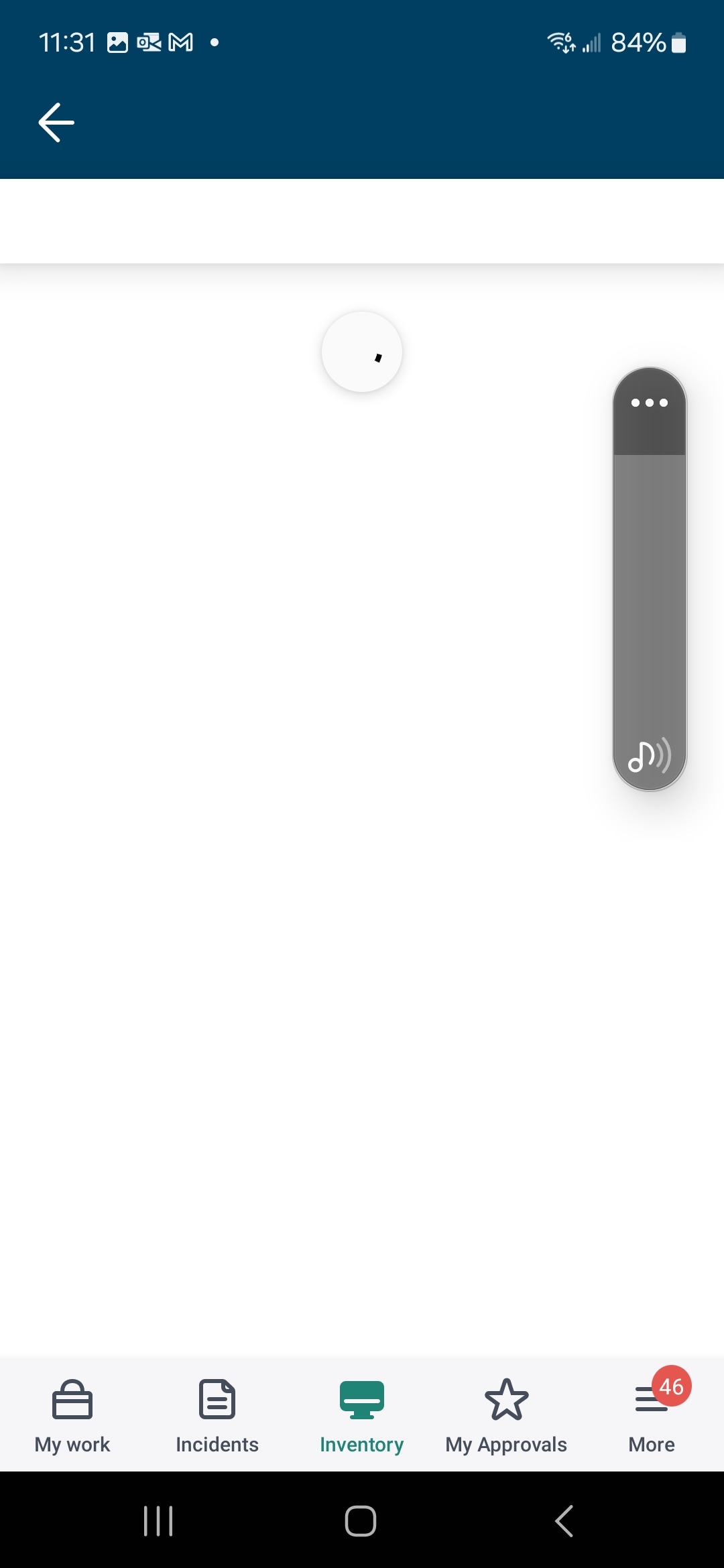Open recent apps from the navigation bar
Image resolution: width=724 pixels, height=1568 pixels.
coord(158,1521)
